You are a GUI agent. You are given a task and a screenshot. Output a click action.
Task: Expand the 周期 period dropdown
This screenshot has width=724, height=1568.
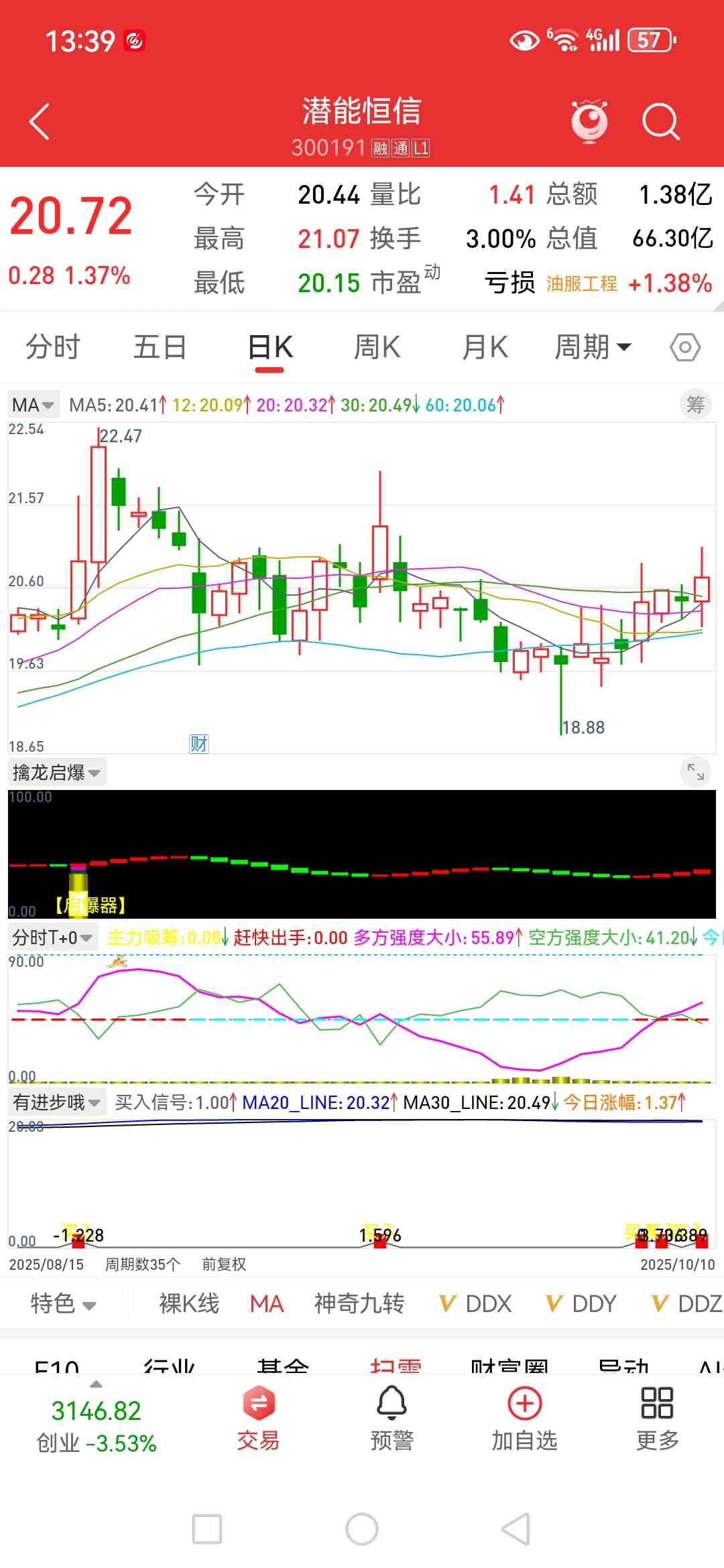coord(593,347)
